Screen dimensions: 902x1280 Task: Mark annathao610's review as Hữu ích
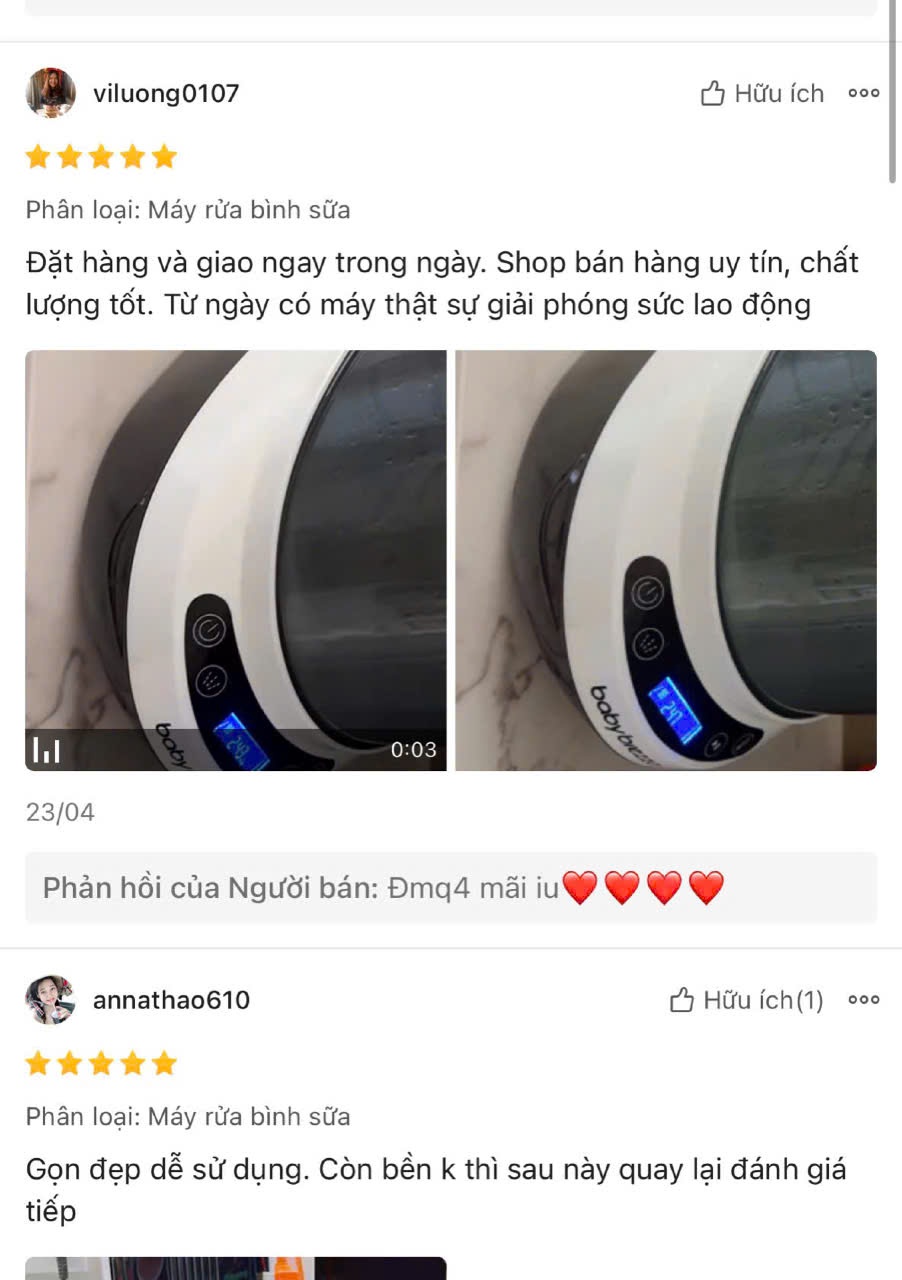tap(746, 1000)
